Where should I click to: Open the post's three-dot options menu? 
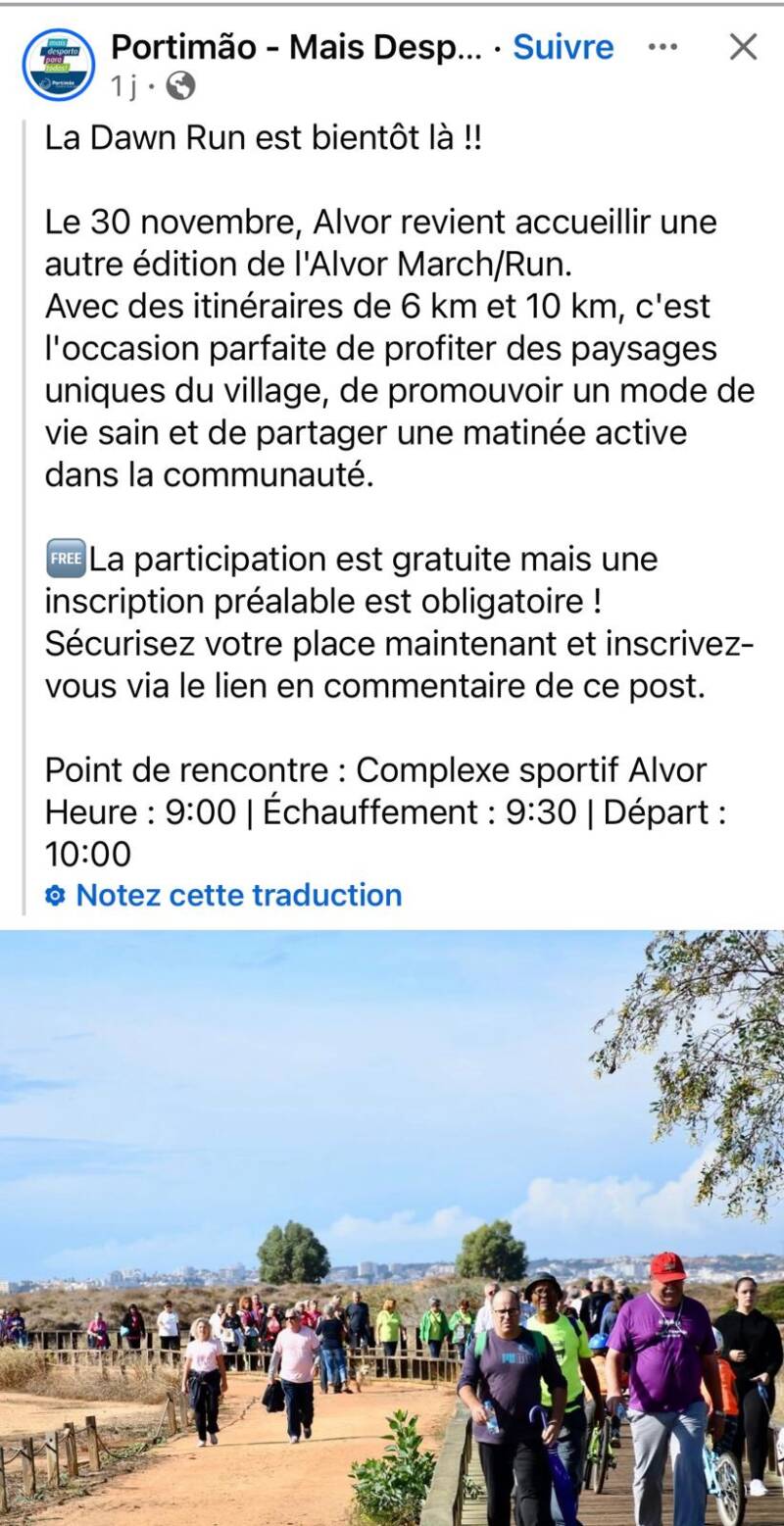click(x=663, y=46)
